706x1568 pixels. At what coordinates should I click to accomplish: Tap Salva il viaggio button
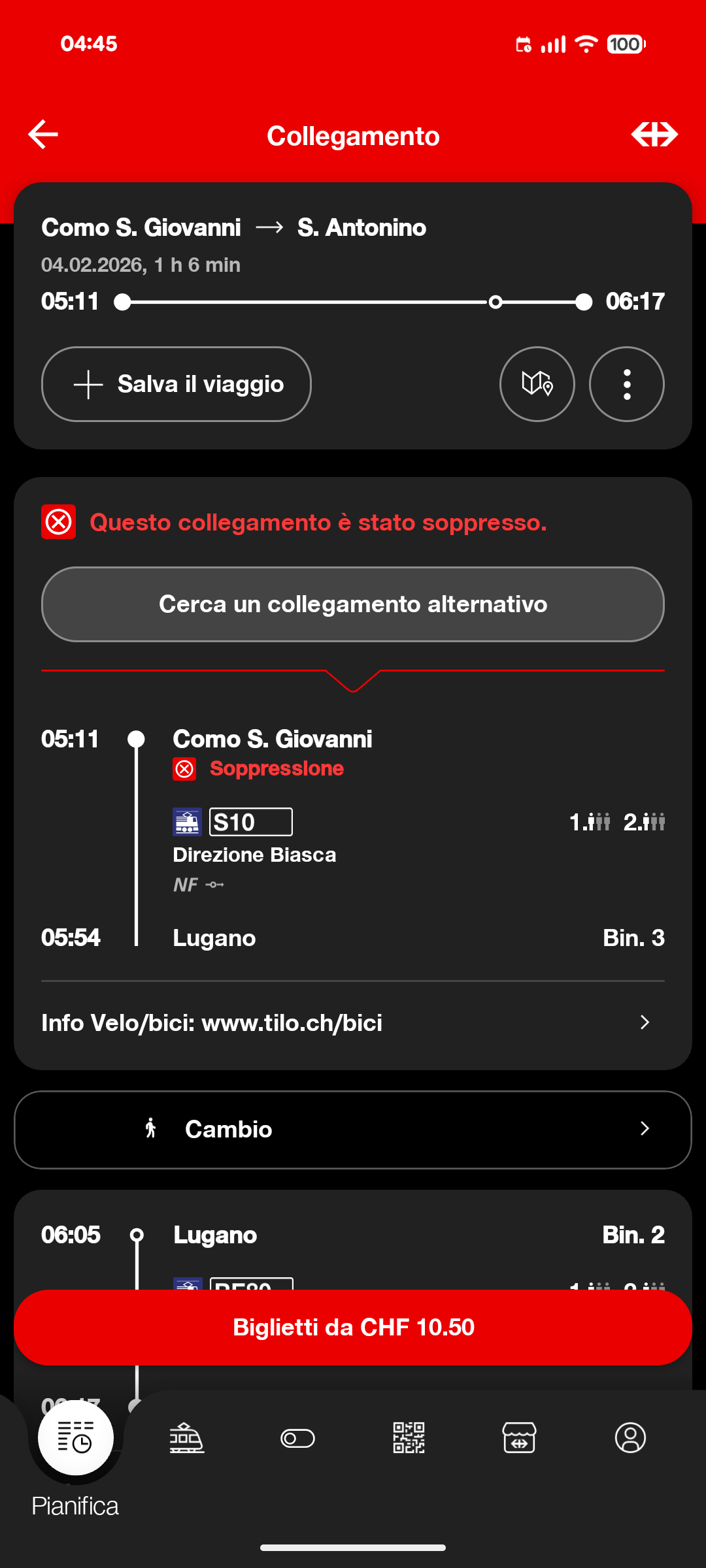176,384
